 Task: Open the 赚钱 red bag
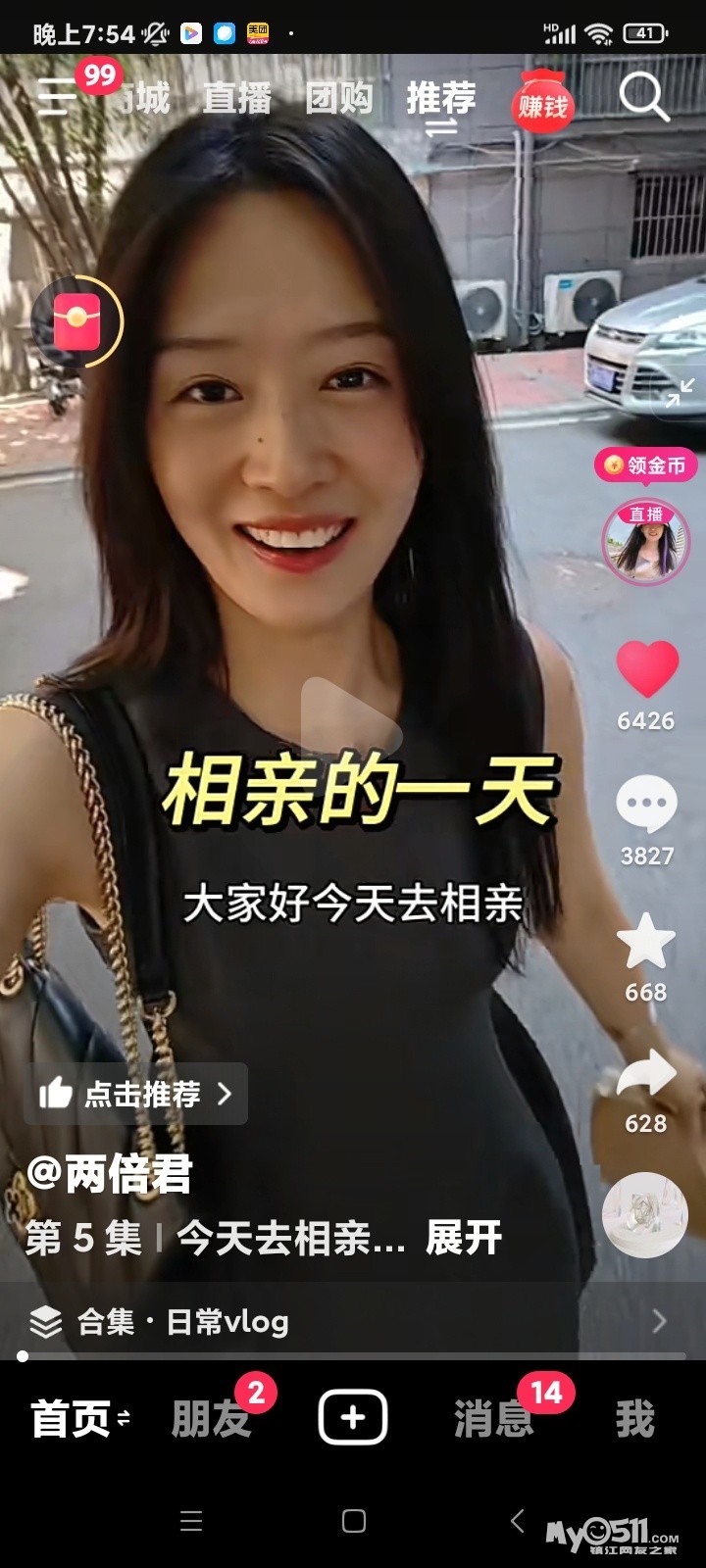pyautogui.click(x=542, y=101)
